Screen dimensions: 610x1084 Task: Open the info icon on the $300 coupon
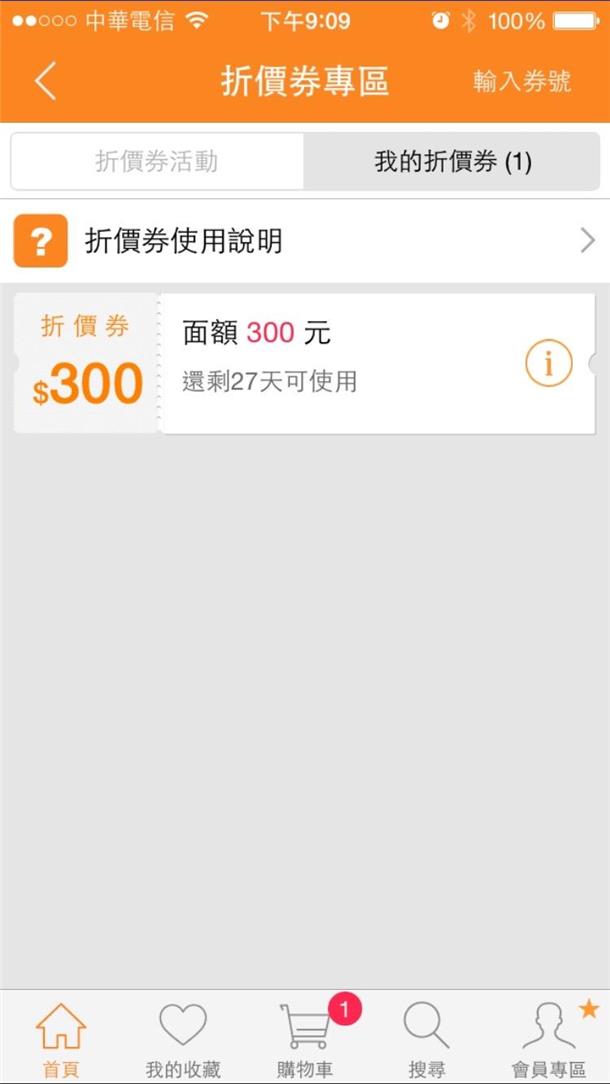(548, 363)
